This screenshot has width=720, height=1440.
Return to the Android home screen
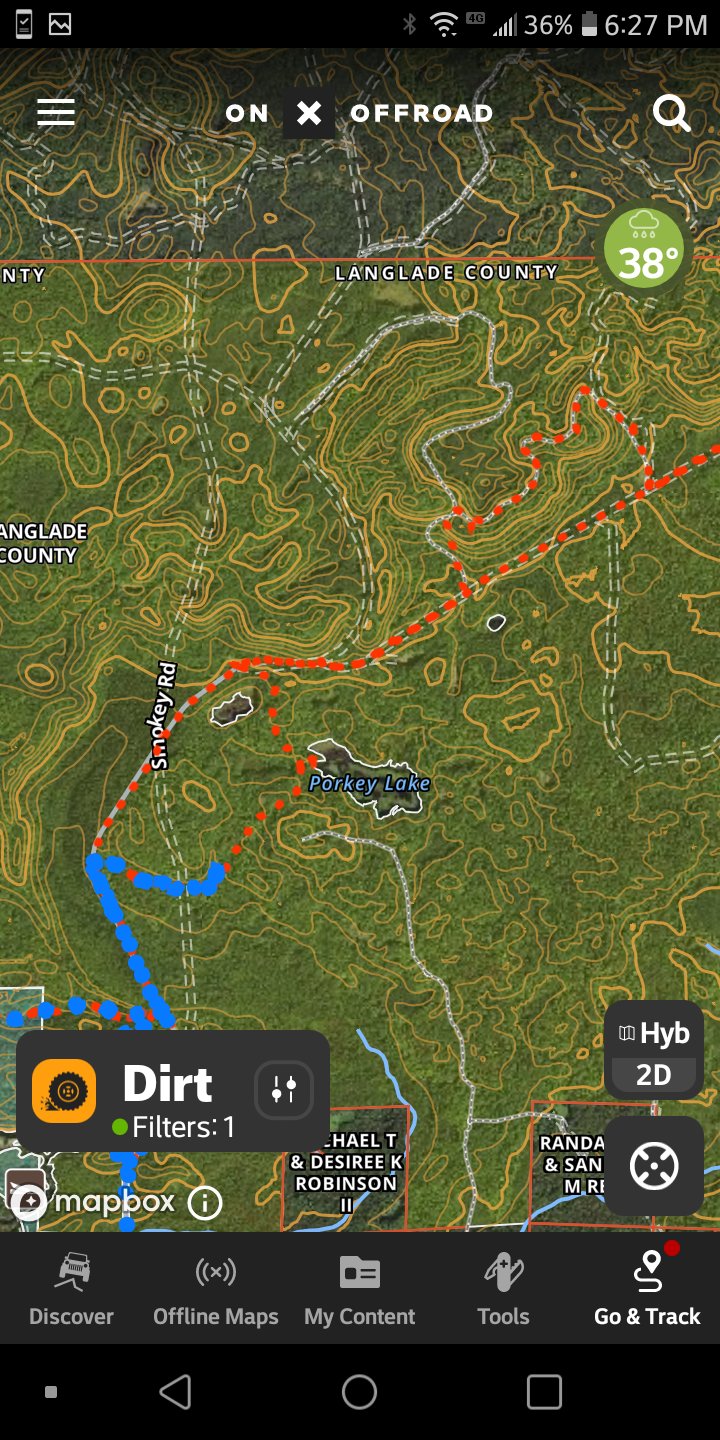click(359, 1391)
